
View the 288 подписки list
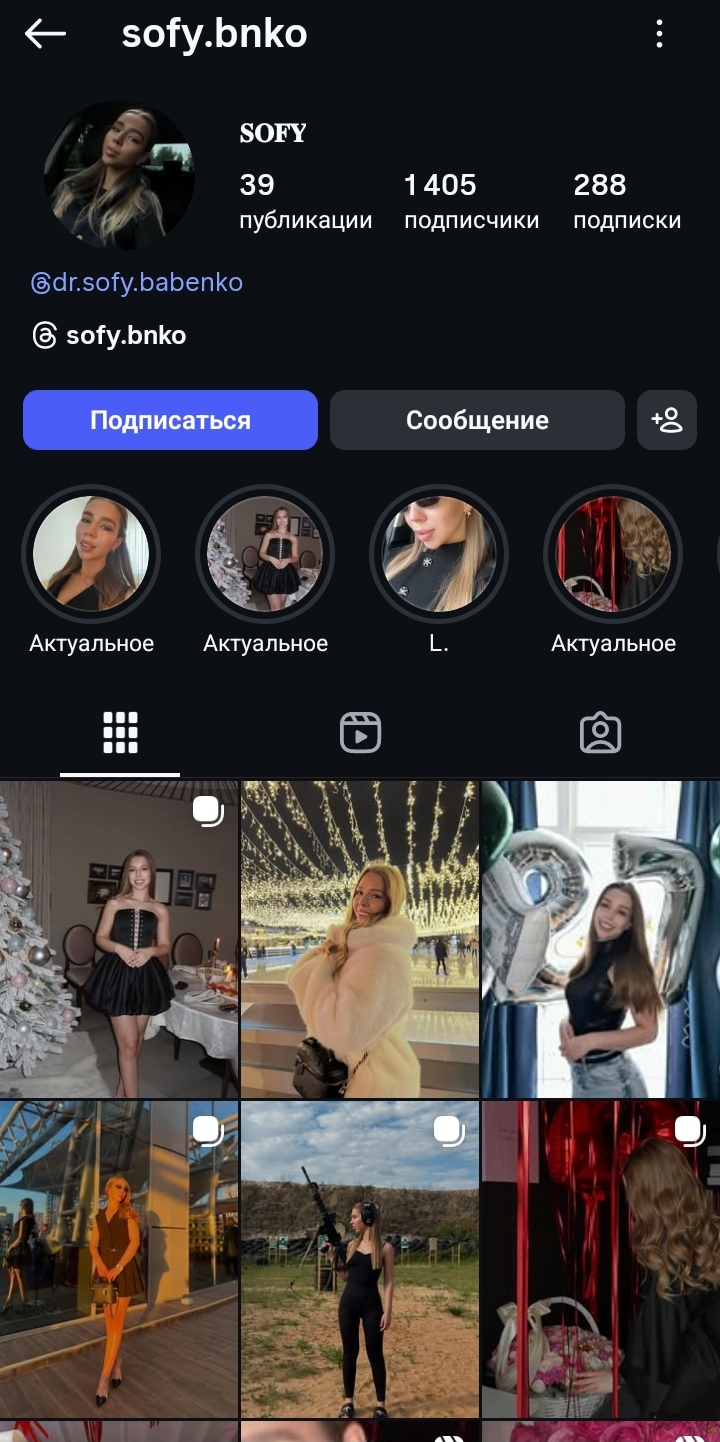[x=626, y=201]
